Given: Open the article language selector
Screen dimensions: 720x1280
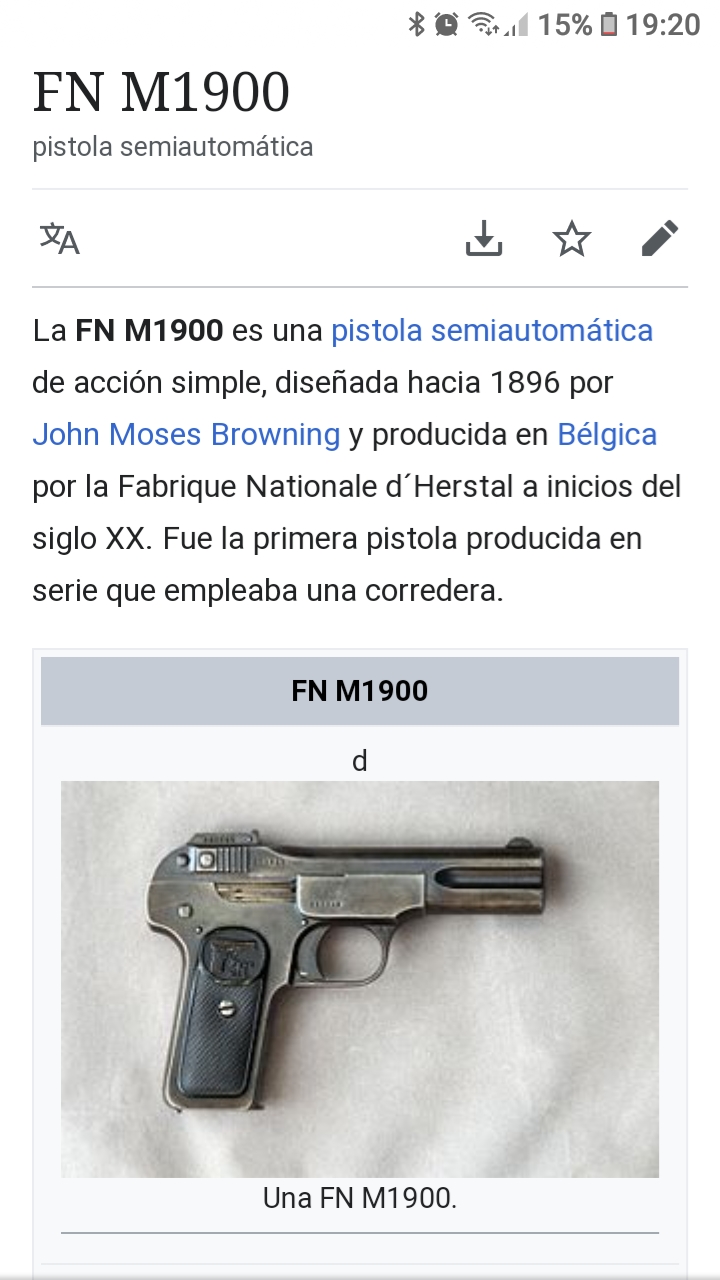Looking at the screenshot, I should [60, 239].
